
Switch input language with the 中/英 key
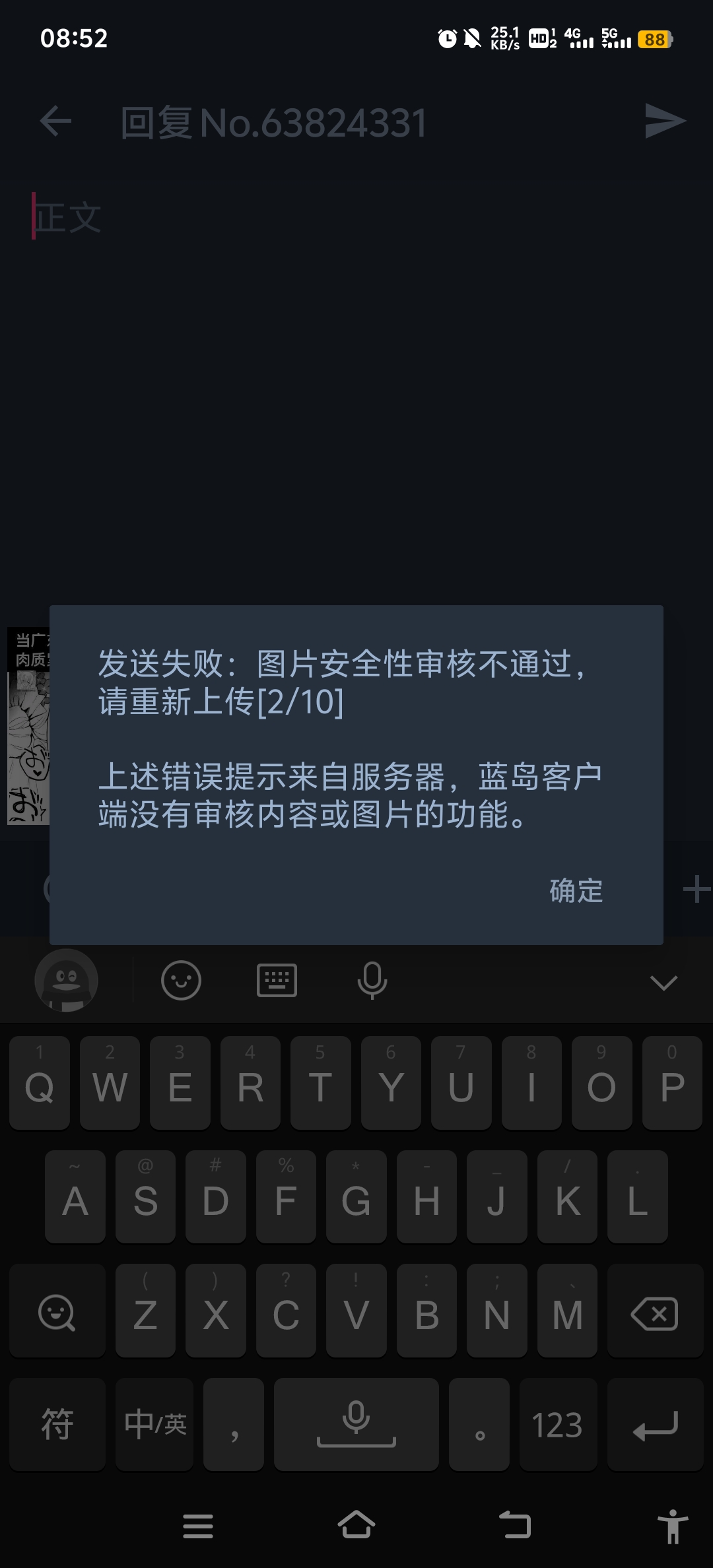[x=154, y=1424]
